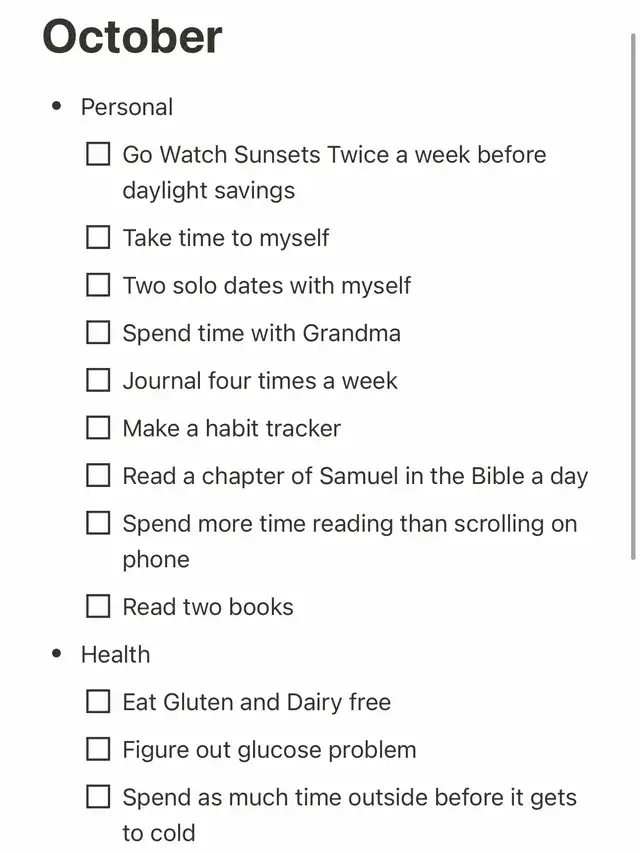
Task: Complete the Make a habit tracker item
Action: (98, 428)
